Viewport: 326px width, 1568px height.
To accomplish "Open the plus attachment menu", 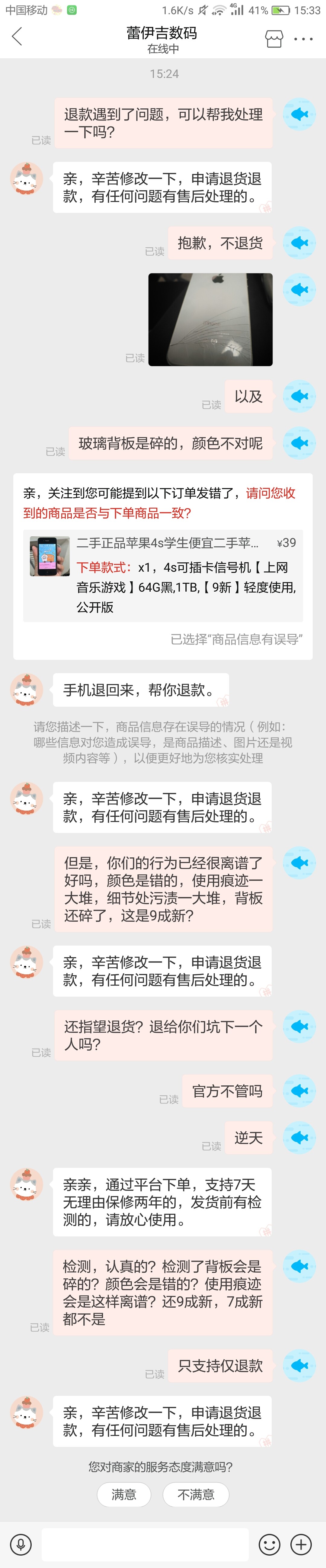I will click(x=302, y=1544).
